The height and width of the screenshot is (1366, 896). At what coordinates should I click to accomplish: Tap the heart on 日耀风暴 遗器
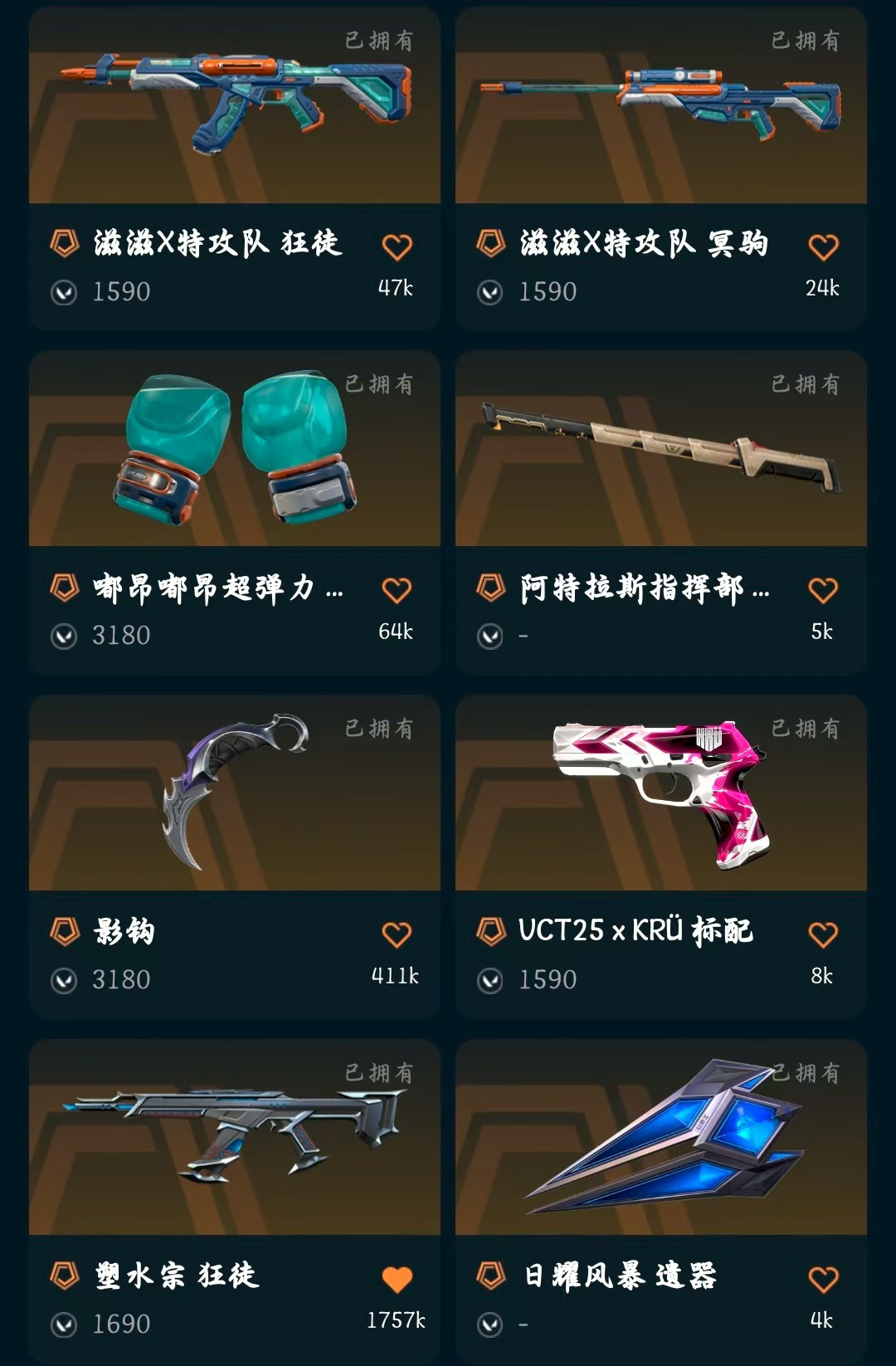pos(823,1279)
